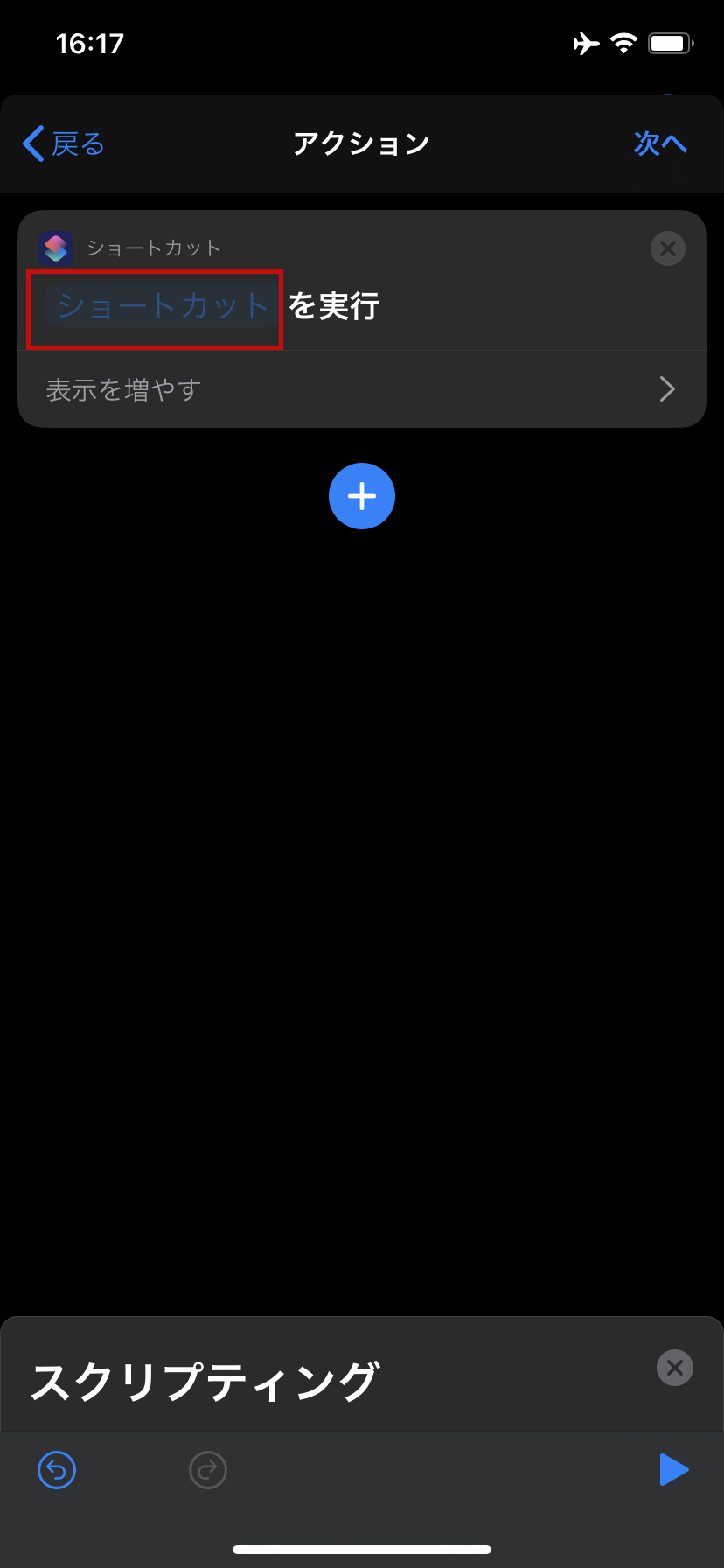
Task: Tap the Shortcuts app icon on the action card
Action: click(x=56, y=248)
